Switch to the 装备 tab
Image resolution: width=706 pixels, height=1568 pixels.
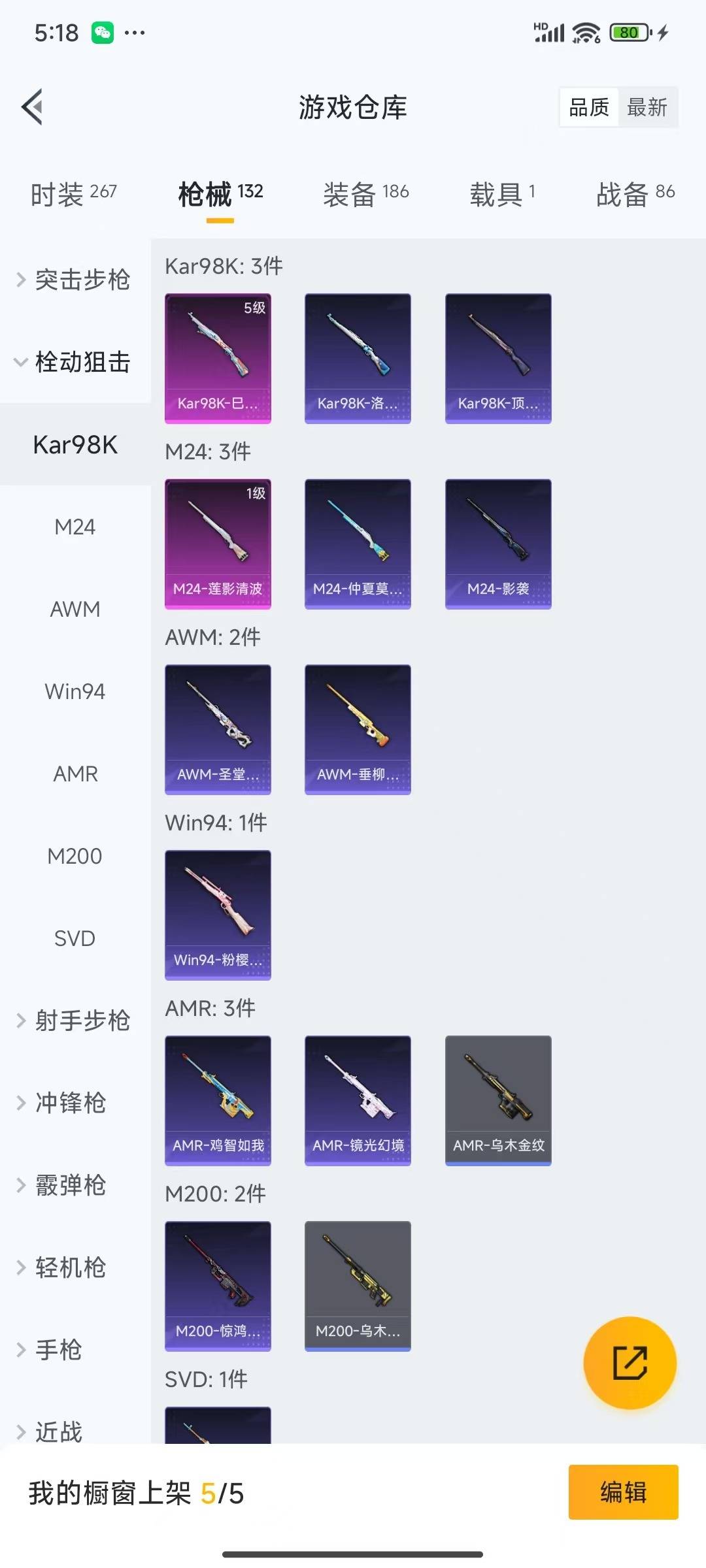(365, 194)
